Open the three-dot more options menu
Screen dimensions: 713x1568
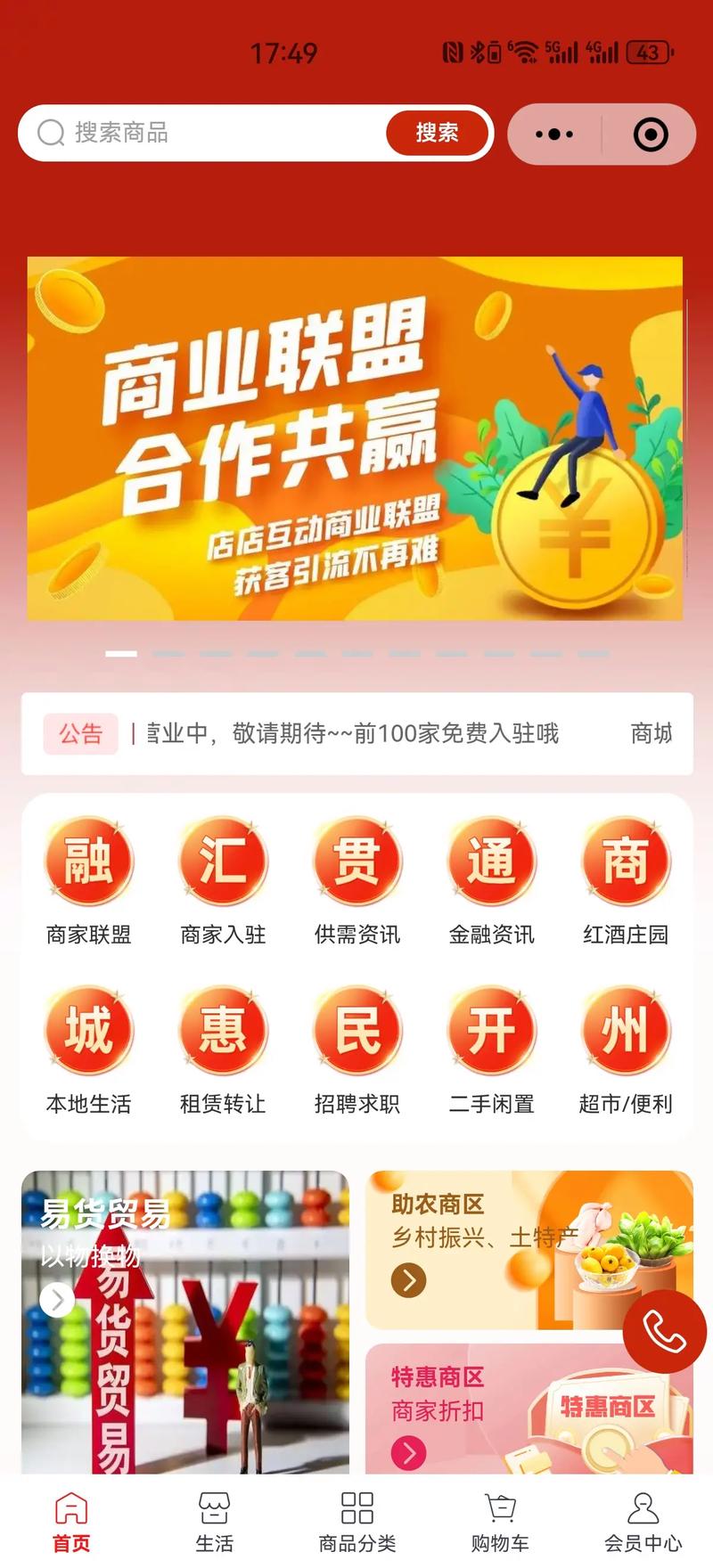click(553, 134)
